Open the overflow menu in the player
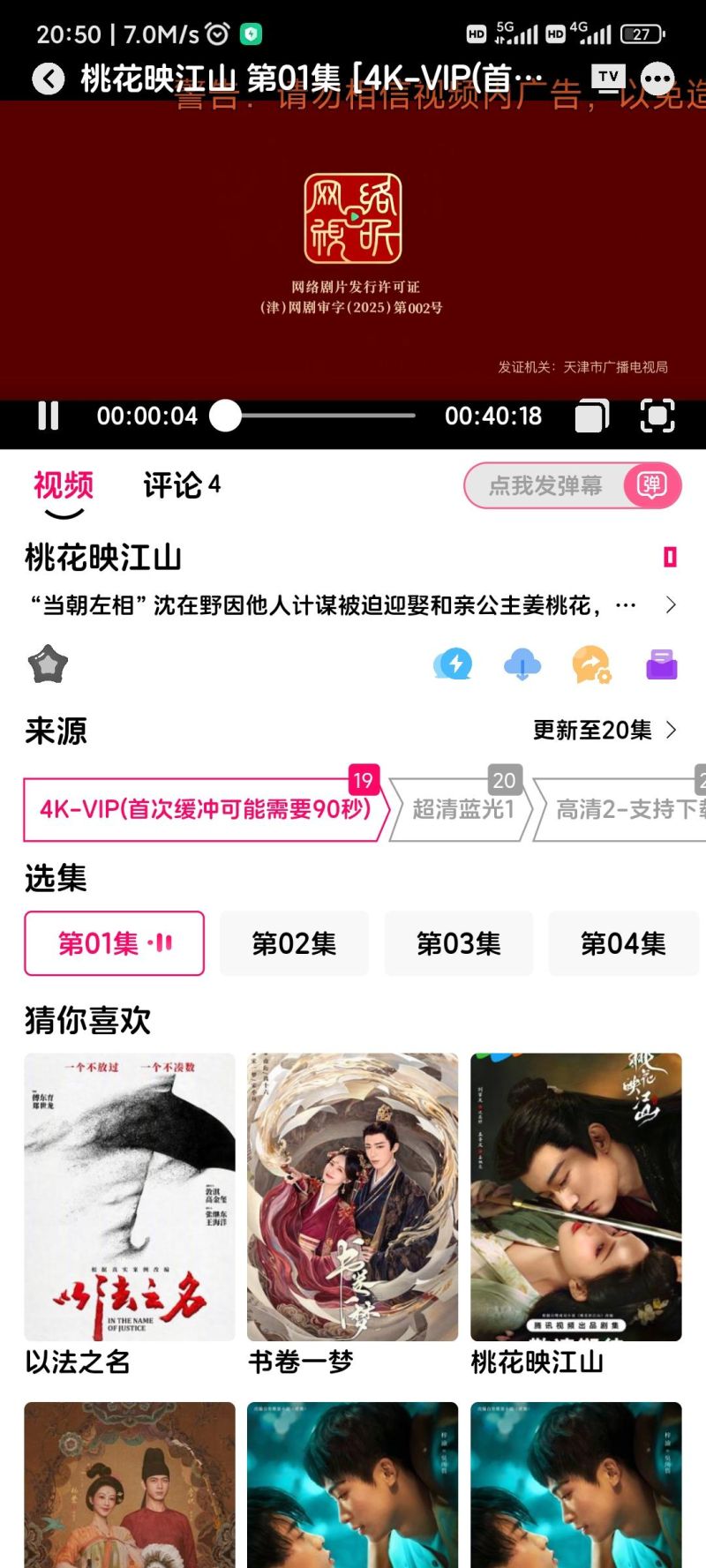 click(x=657, y=79)
